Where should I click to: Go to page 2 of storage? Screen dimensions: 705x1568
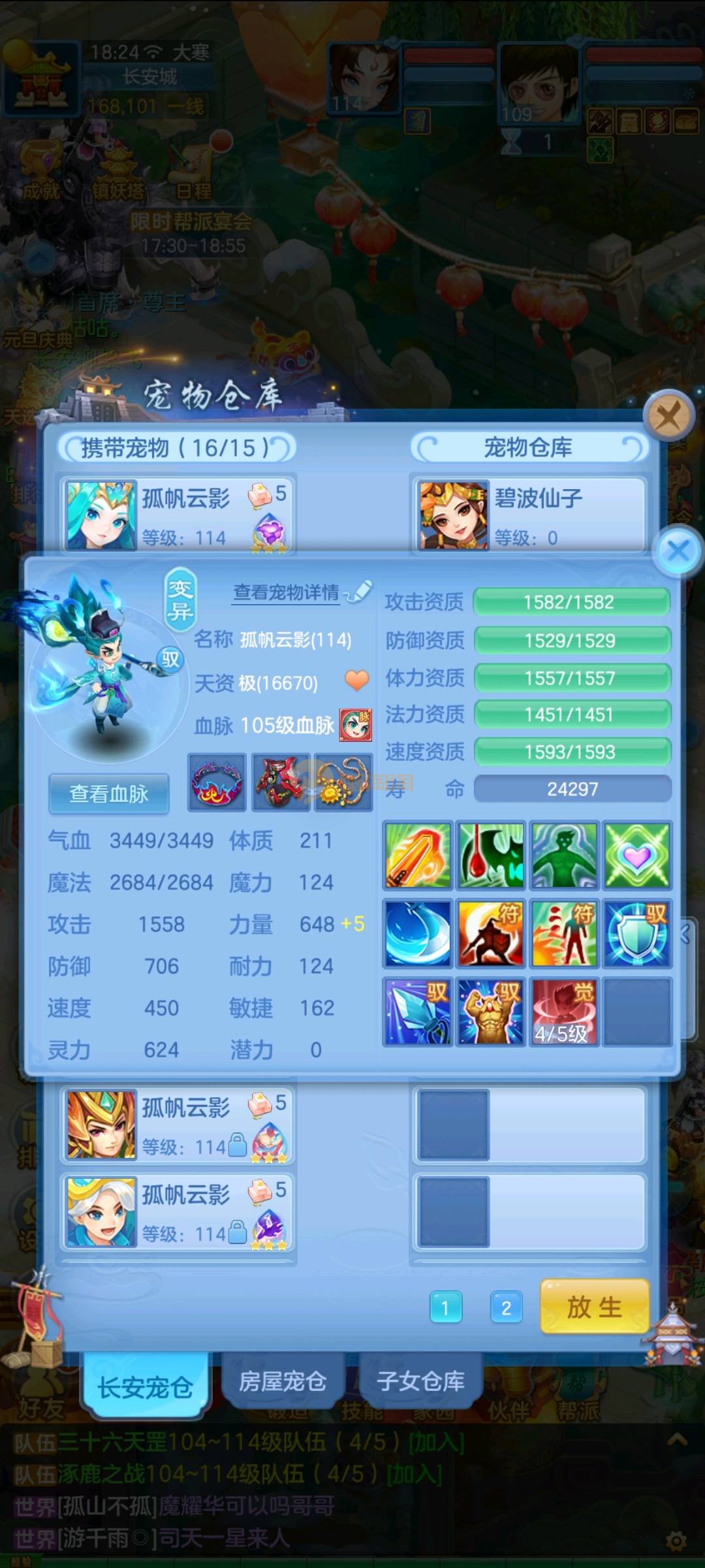pos(506,1307)
